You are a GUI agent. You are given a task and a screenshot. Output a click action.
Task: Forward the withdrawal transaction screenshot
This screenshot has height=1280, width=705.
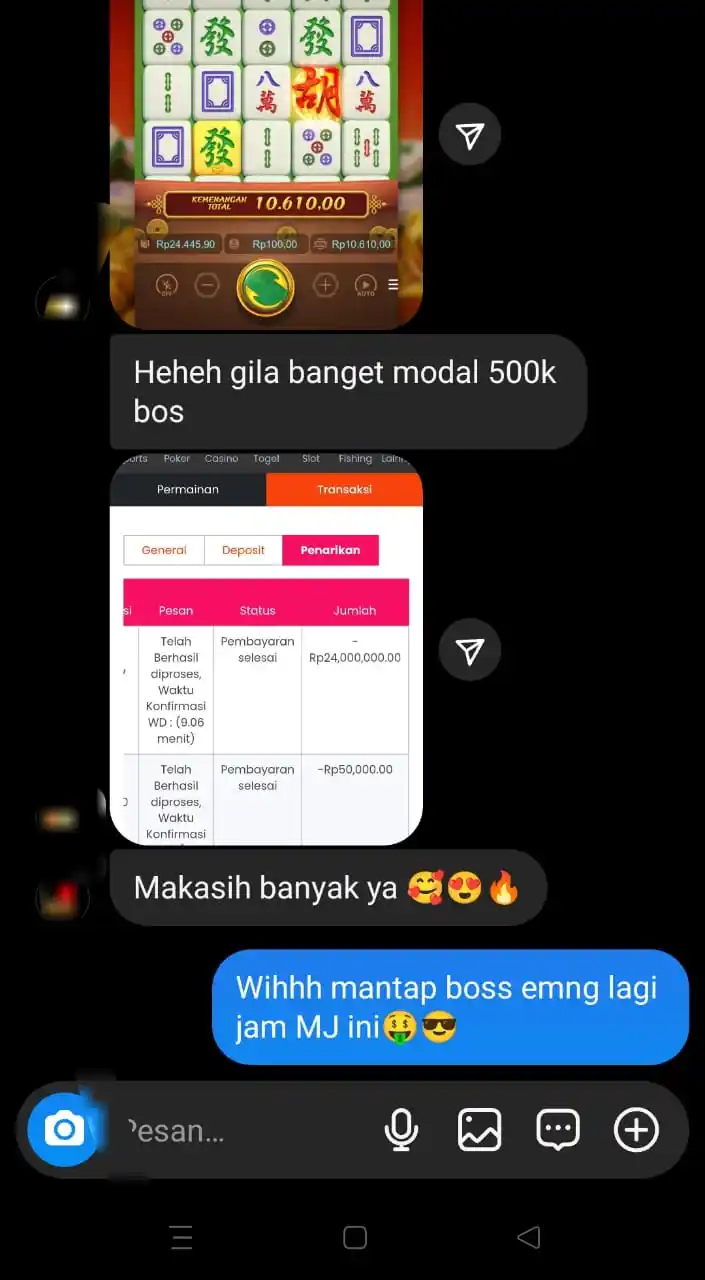tap(469, 651)
